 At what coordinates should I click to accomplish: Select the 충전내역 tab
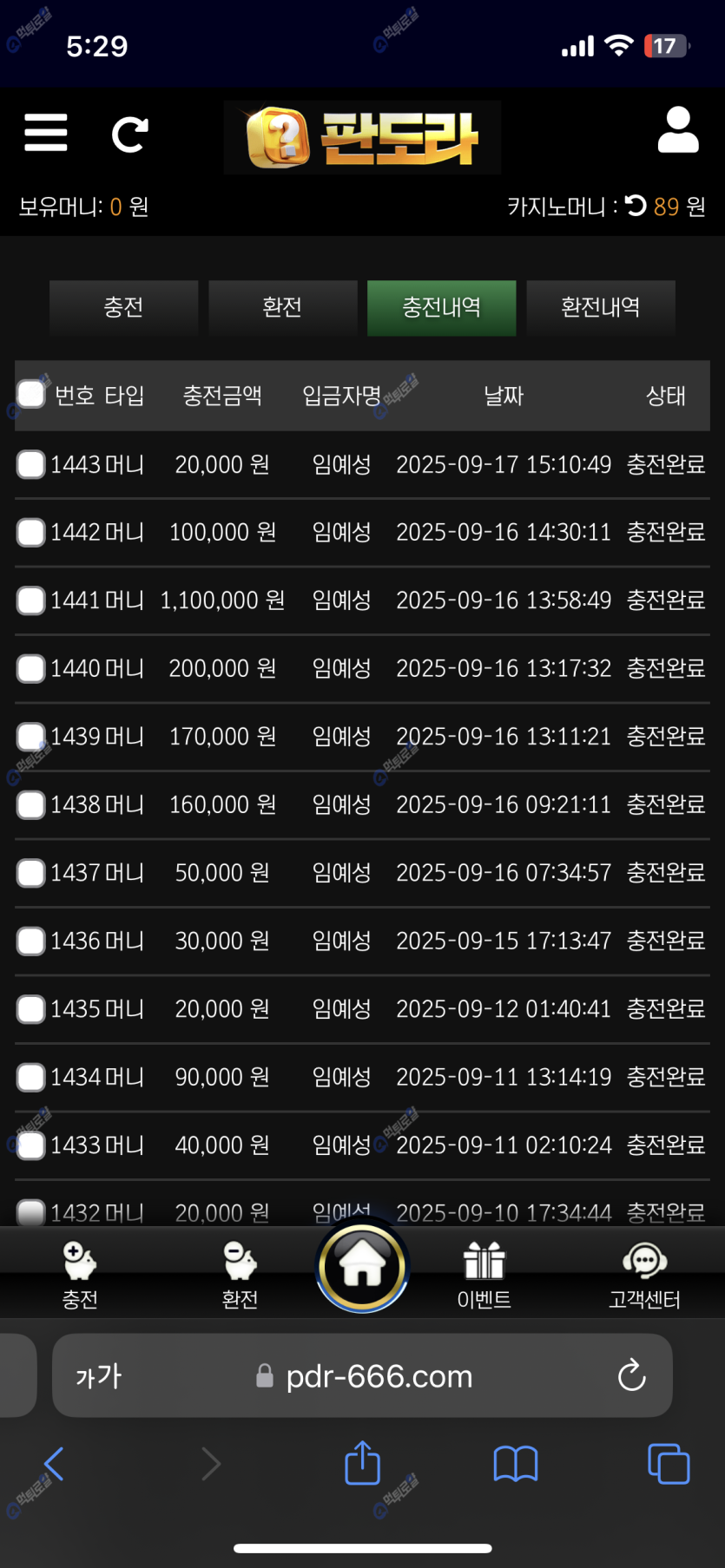(x=441, y=307)
